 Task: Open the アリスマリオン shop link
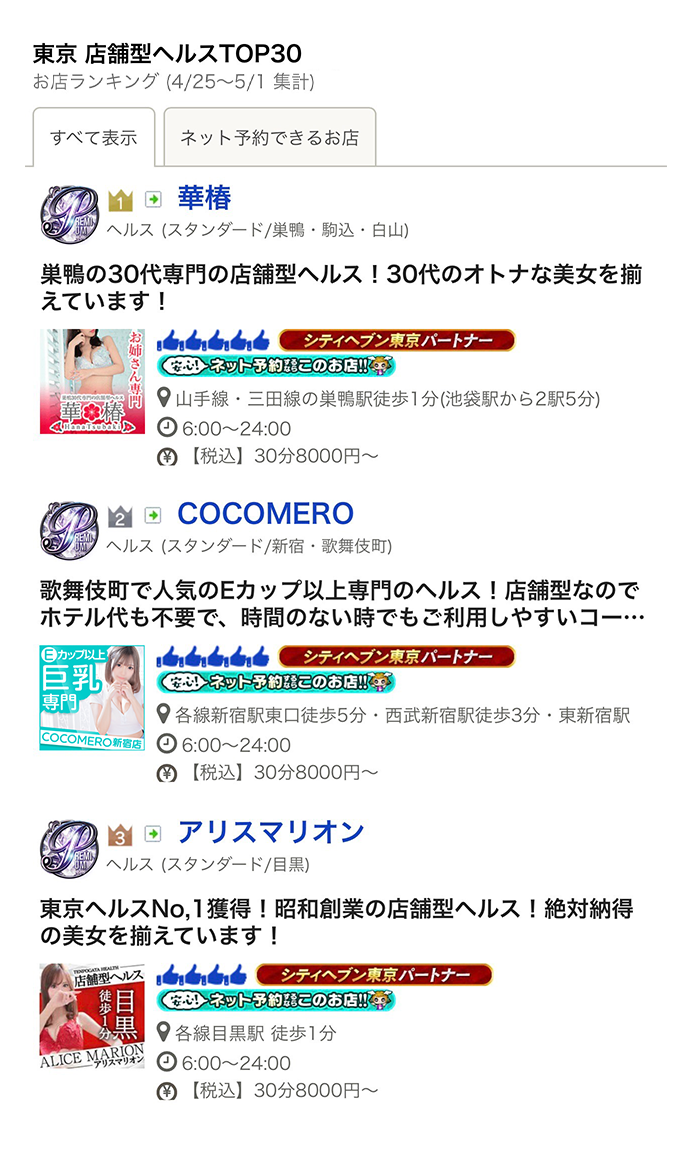pos(270,832)
